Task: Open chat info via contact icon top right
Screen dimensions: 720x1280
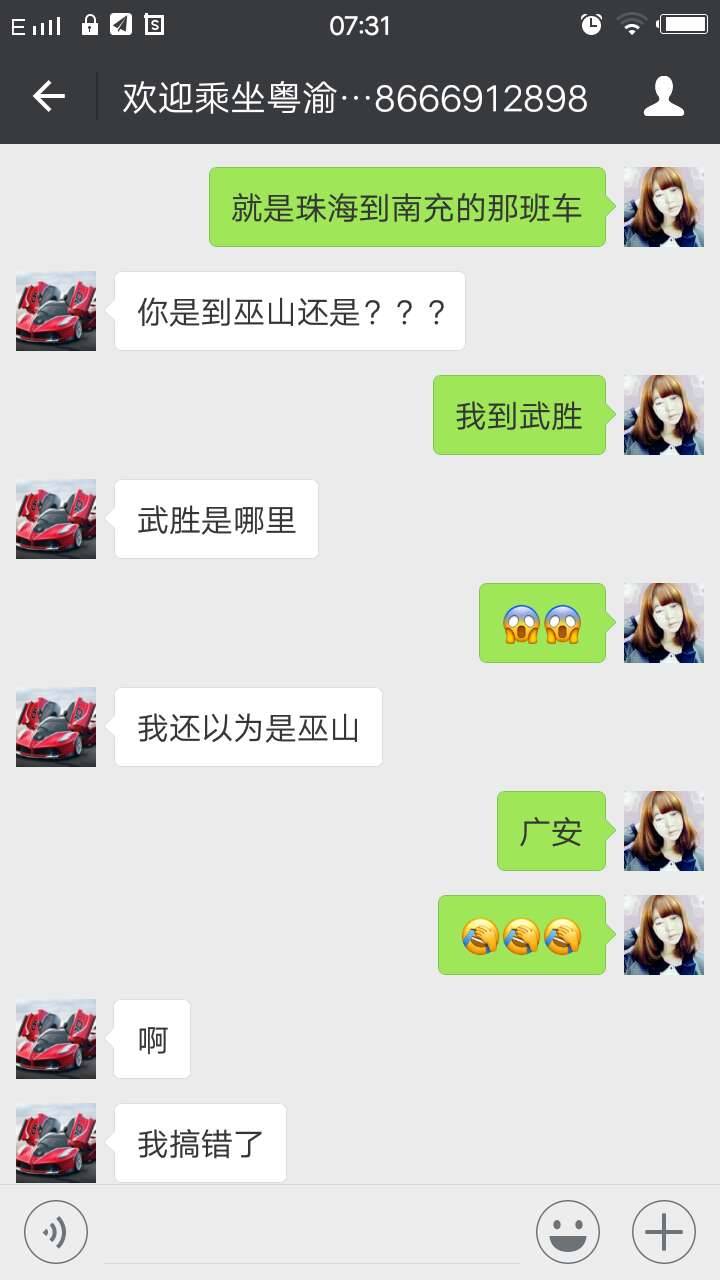Action: point(663,97)
